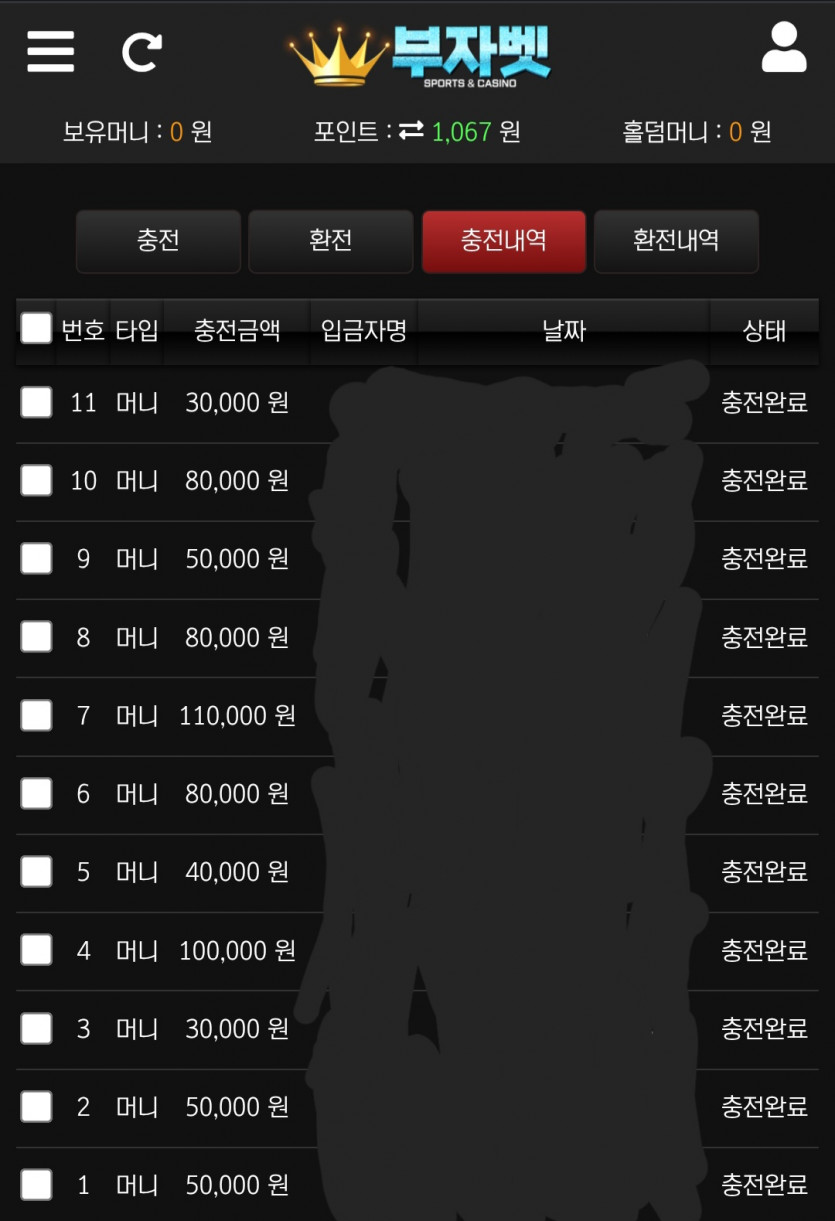
Task: Tap the point exchange arrows icon
Action: pos(411,131)
